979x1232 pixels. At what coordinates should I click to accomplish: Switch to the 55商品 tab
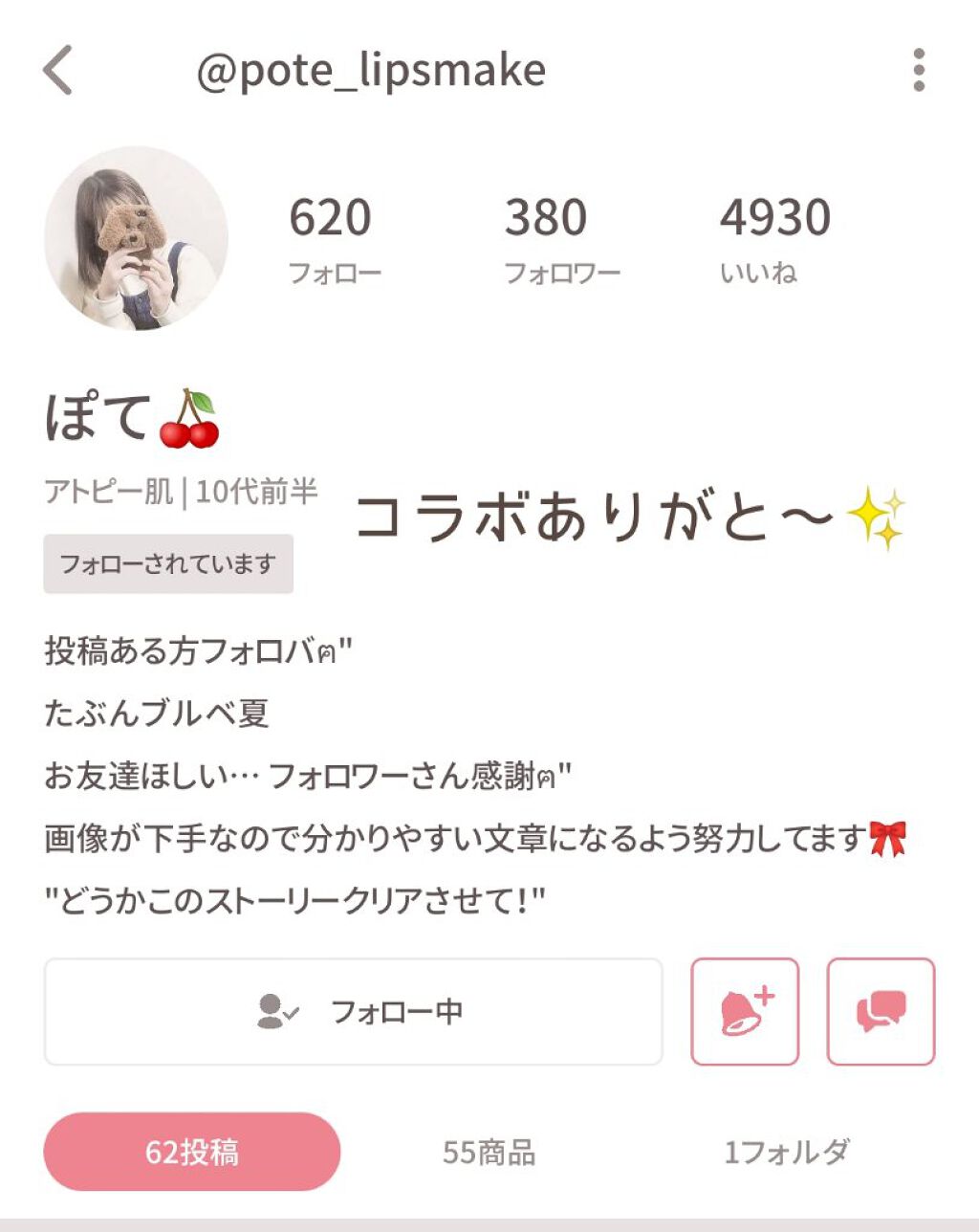489,1152
